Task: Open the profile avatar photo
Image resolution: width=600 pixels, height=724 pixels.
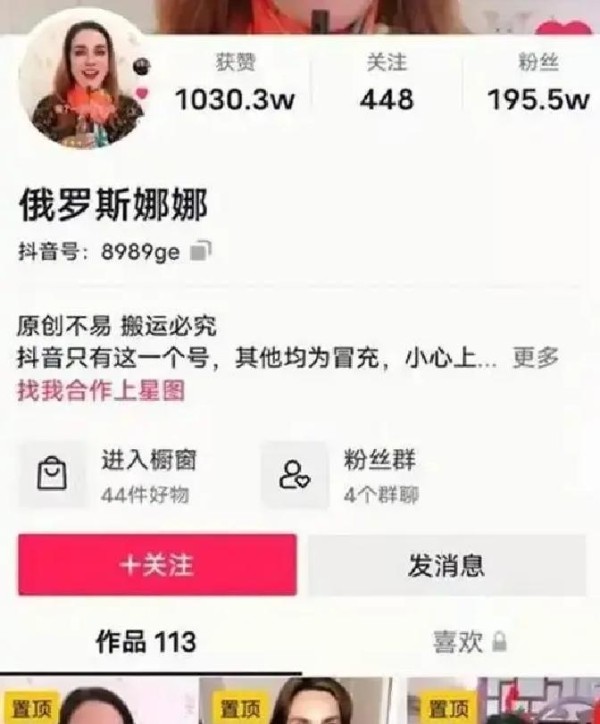Action: (82, 82)
